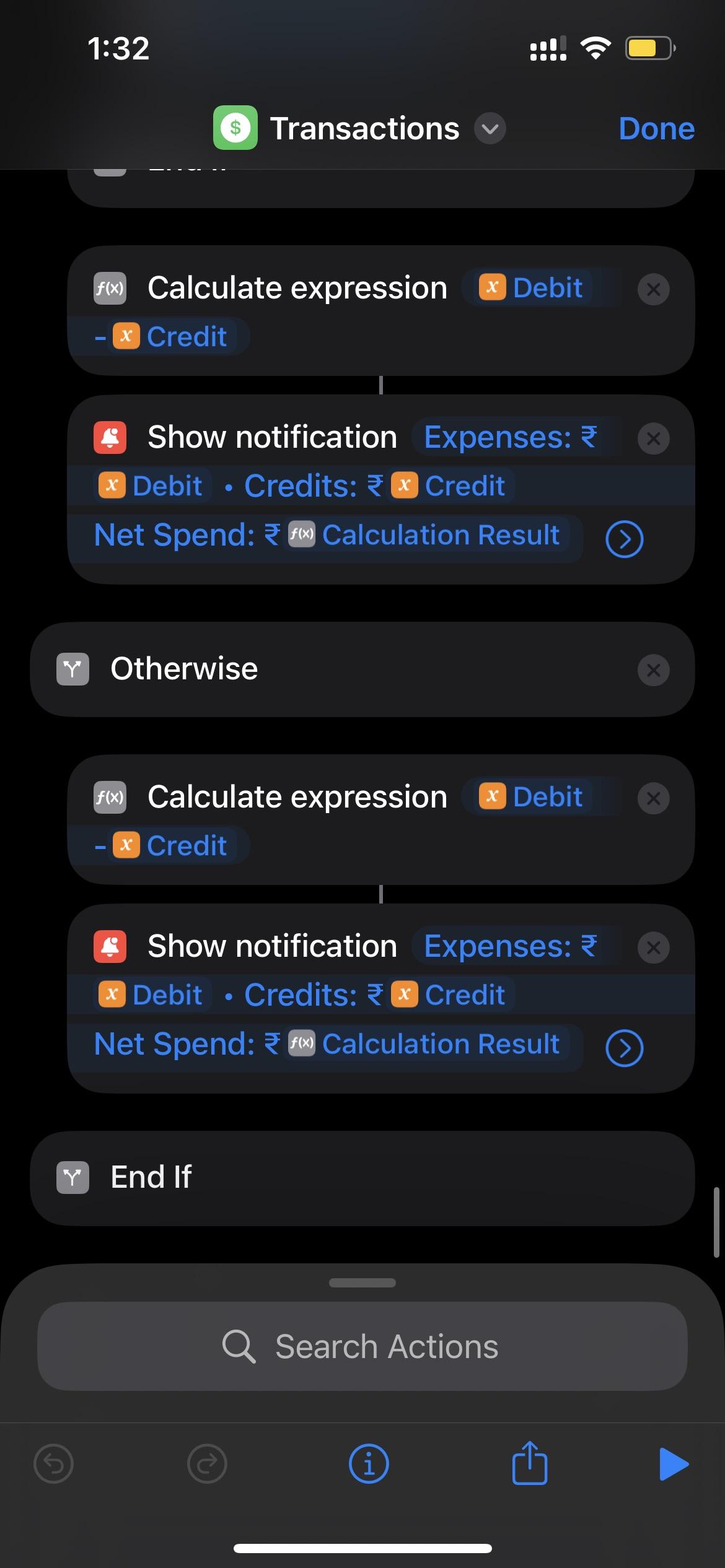Expand the notification options arrow below Otherwise
725x1568 pixels.
coord(624,1048)
